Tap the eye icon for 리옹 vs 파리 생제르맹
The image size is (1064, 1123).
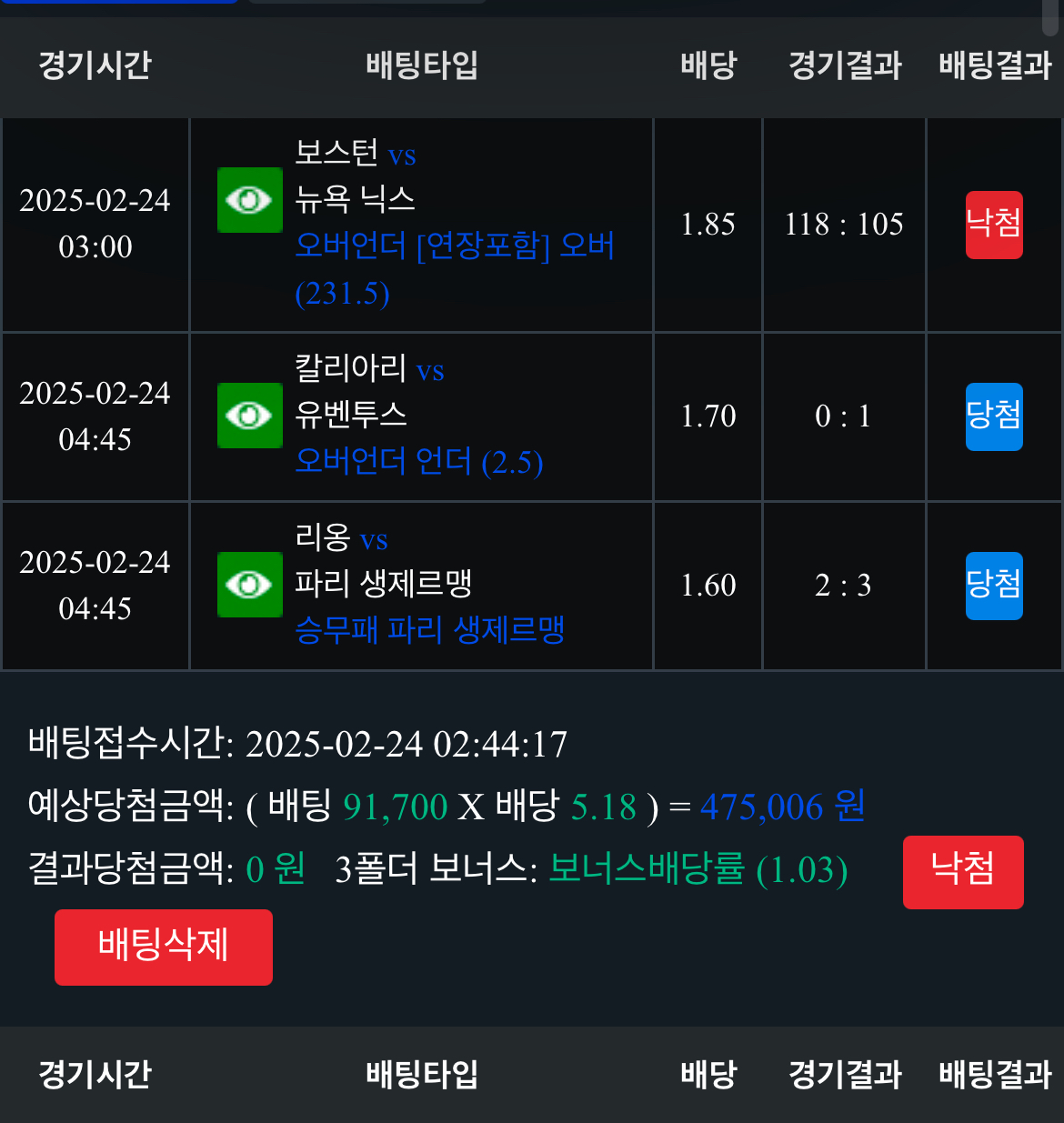click(250, 585)
